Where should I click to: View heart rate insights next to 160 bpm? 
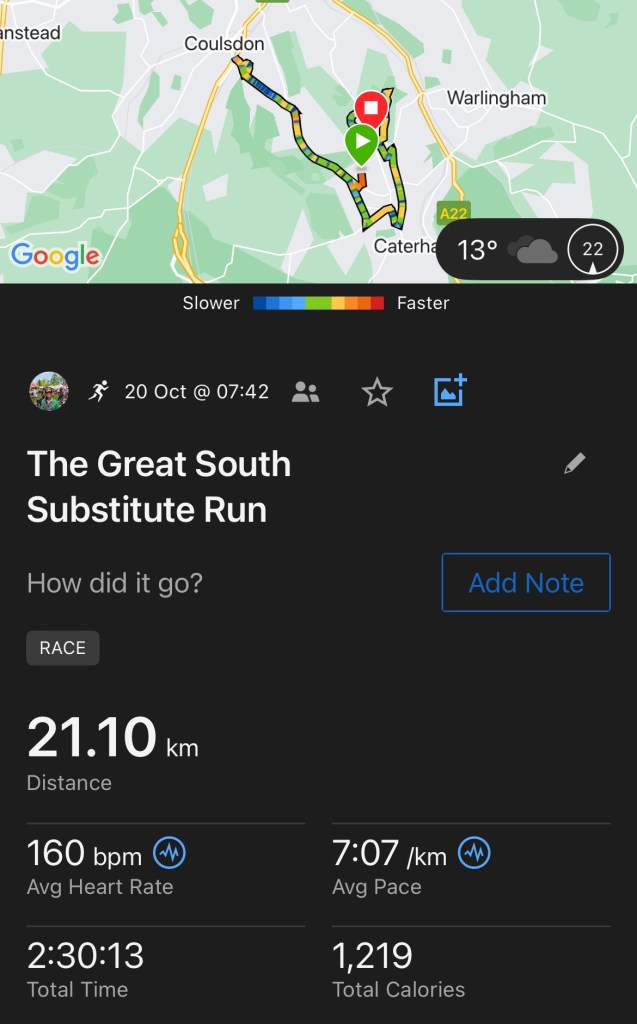coord(169,853)
